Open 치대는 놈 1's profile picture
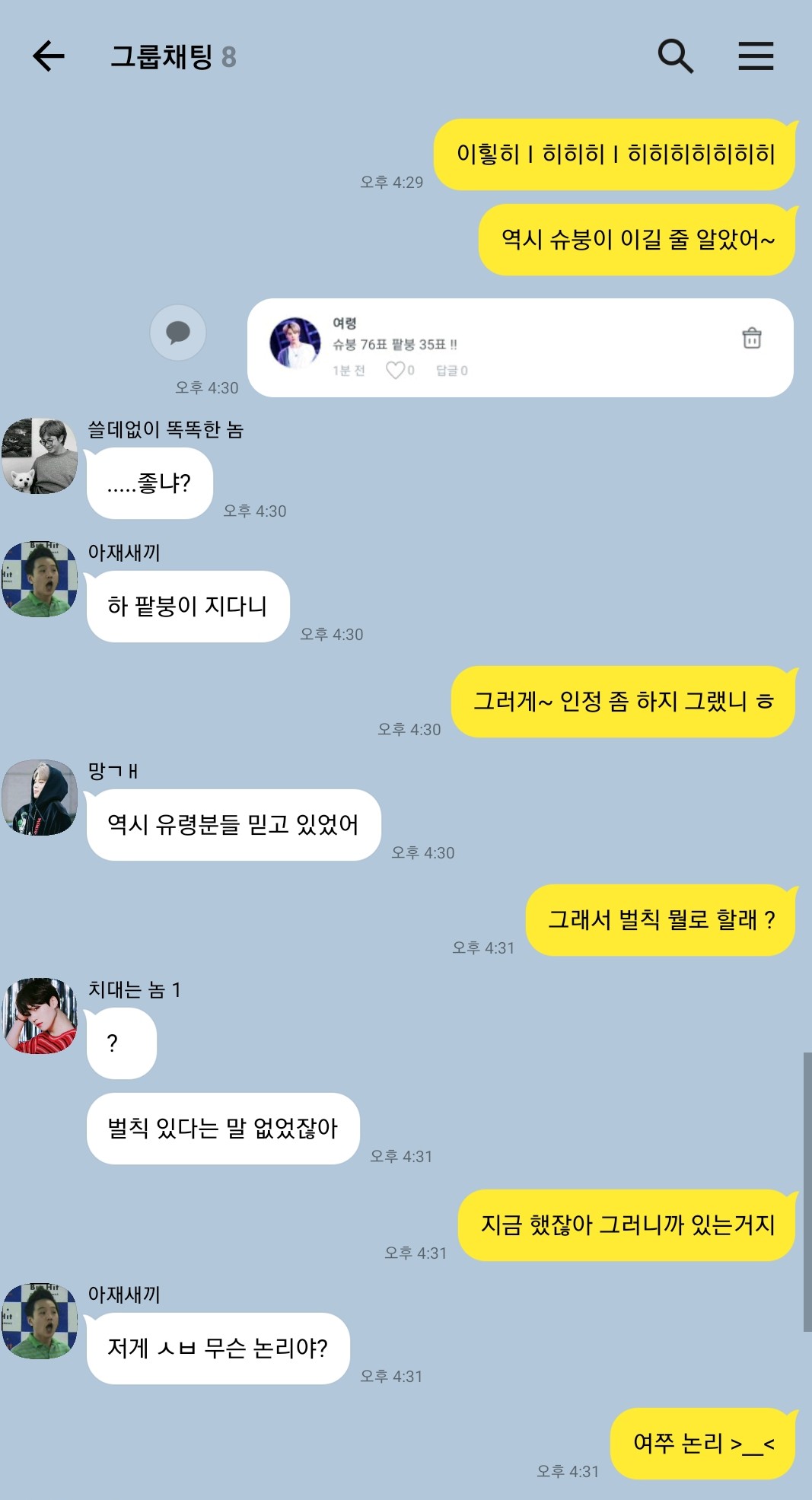The image size is (812, 1500). pos(40,1015)
